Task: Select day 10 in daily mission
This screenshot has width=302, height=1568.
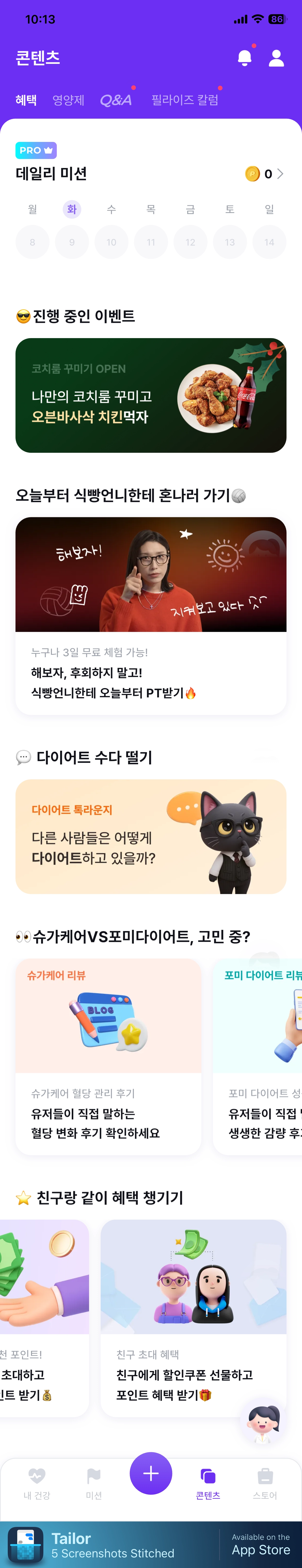Action: 111,242
